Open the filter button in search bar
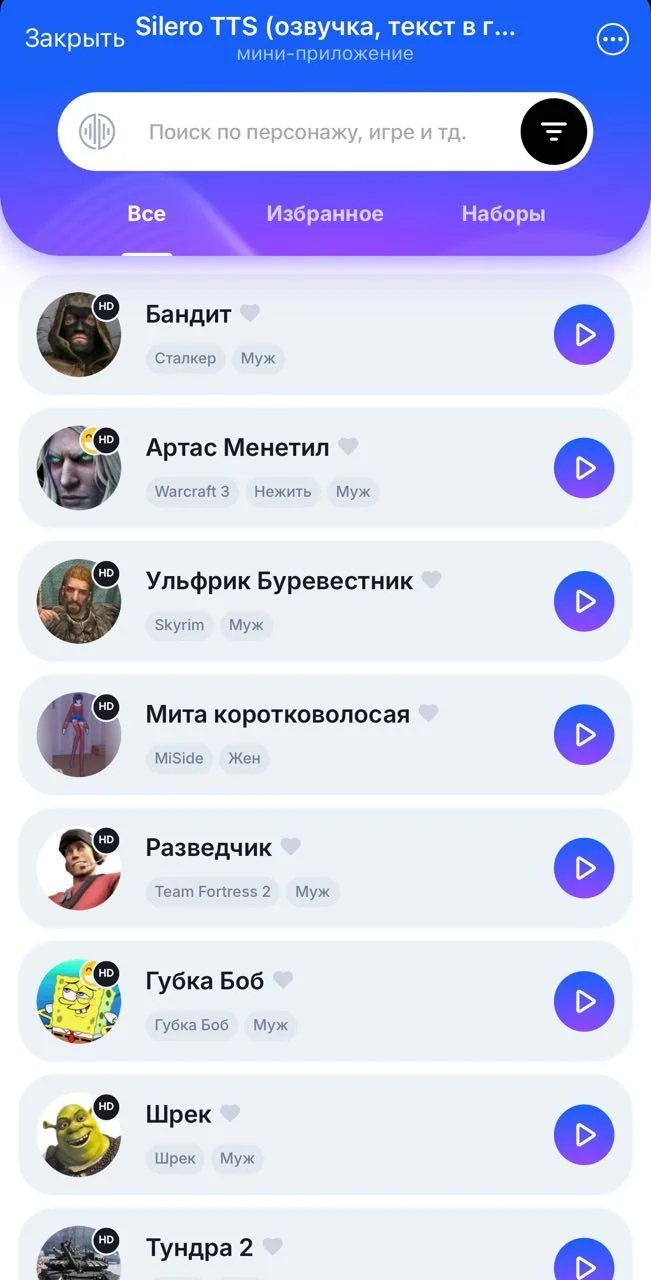 (x=554, y=131)
